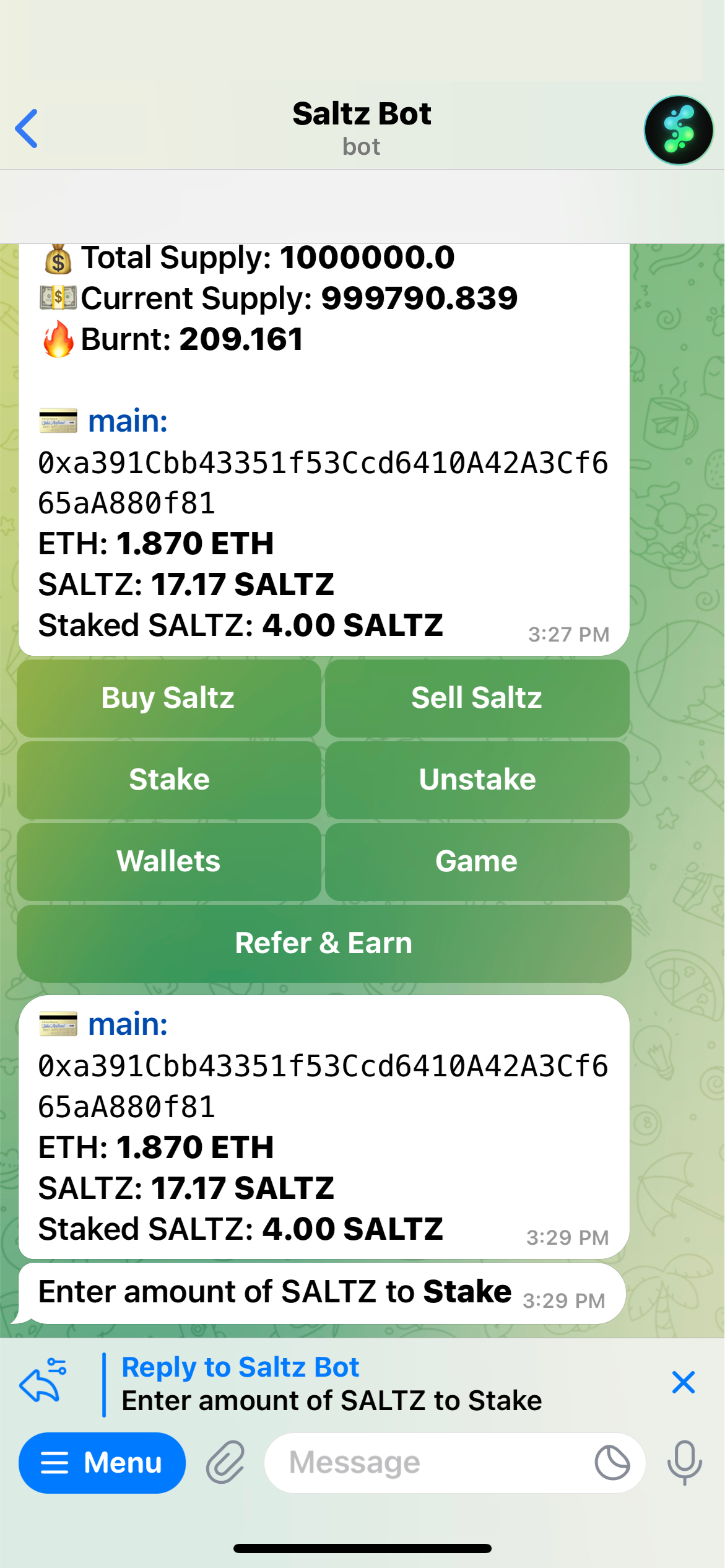Screen dimensions: 725x1568
Task: Choose the Stake button
Action: coord(168,780)
